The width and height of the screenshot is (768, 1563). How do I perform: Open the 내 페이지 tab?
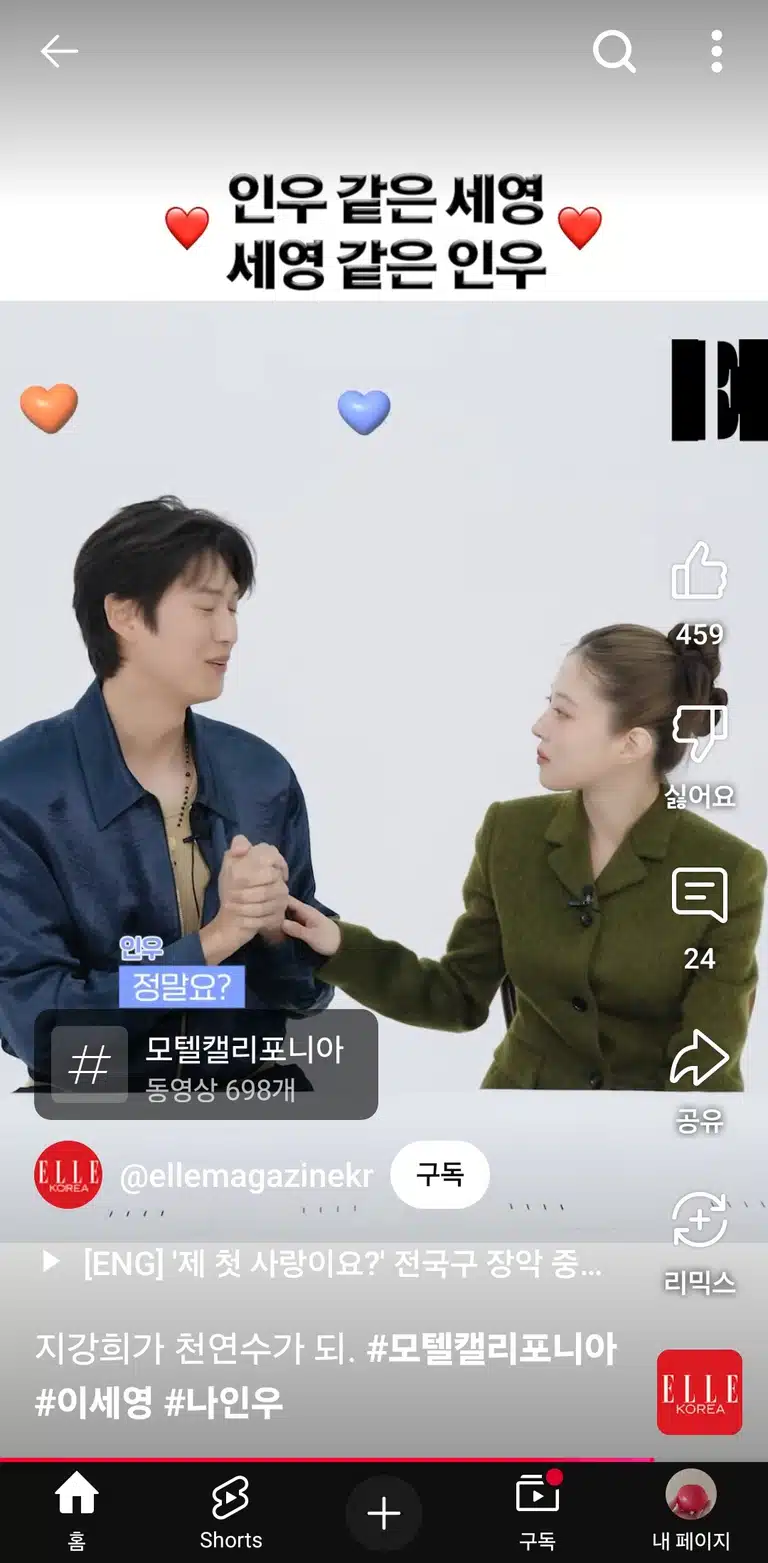pyautogui.click(x=691, y=1511)
